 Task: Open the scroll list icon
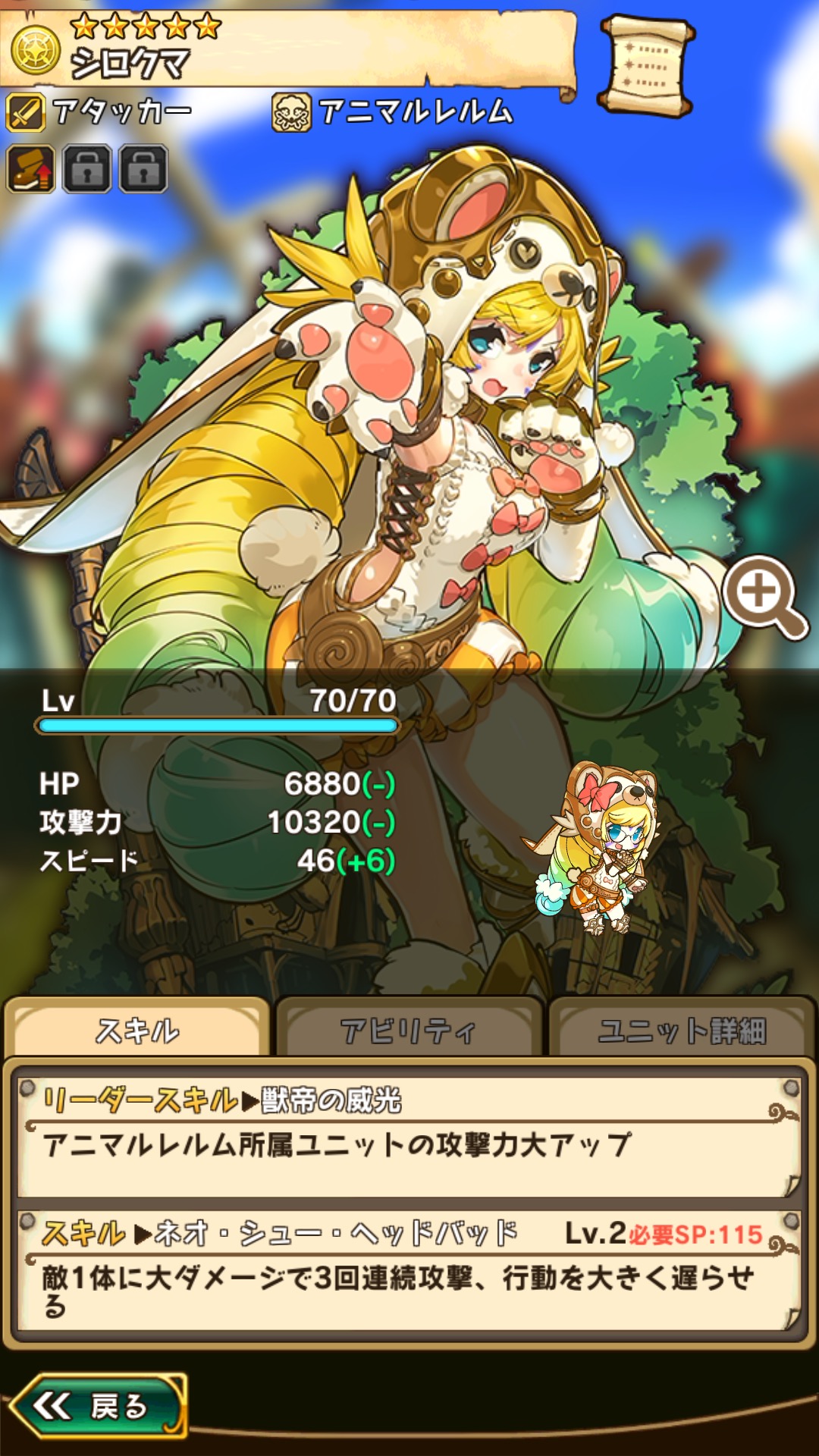[647, 67]
